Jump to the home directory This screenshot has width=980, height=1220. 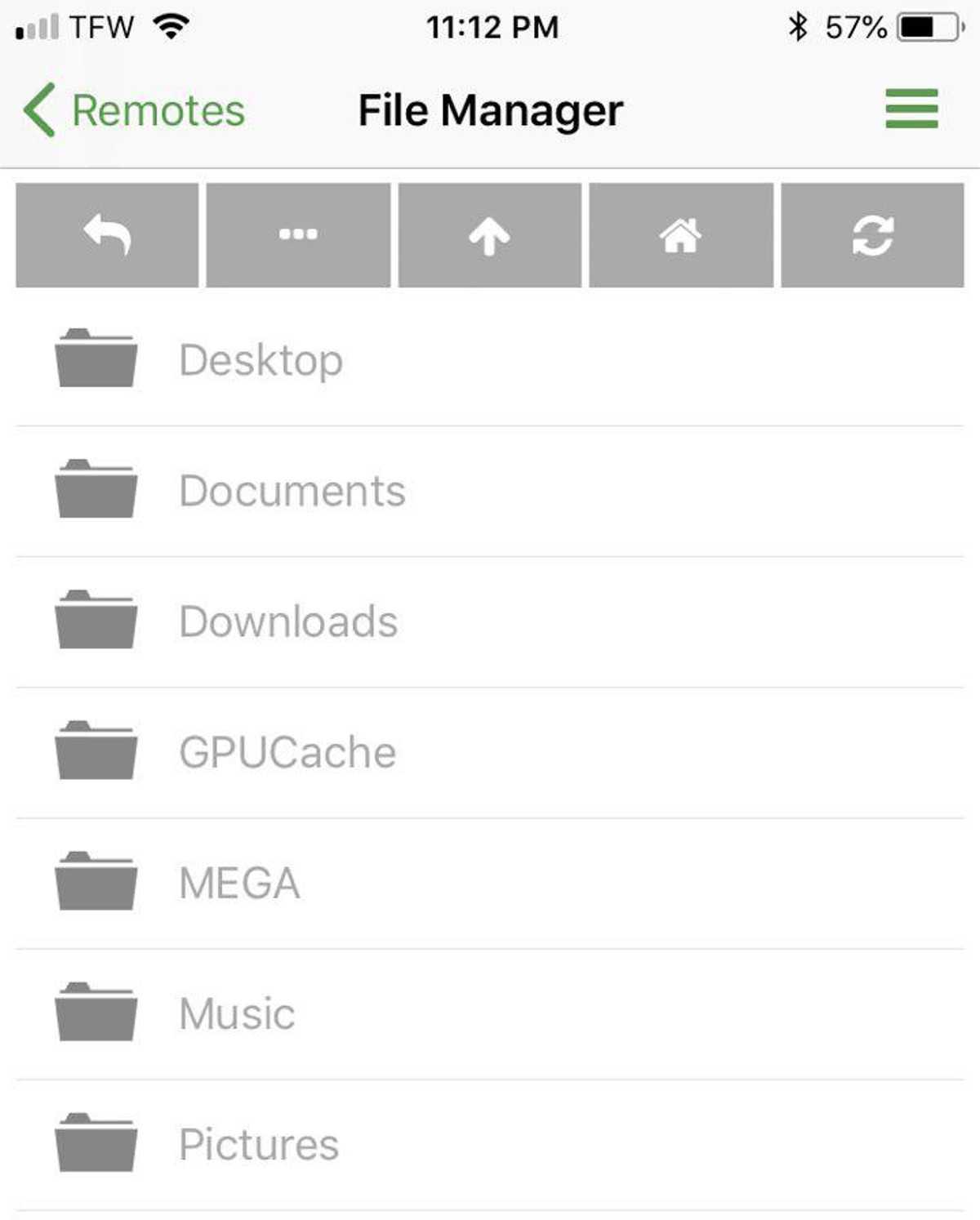[680, 235]
